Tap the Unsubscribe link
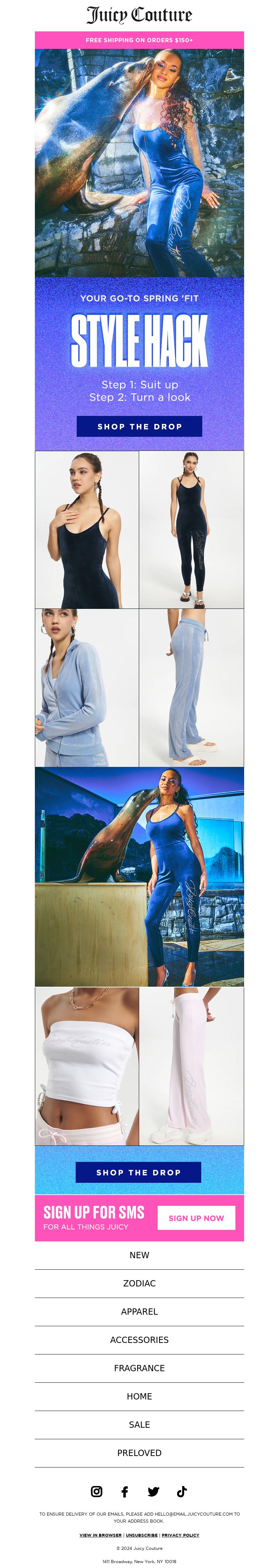This screenshot has width=279, height=1568. (142, 1535)
